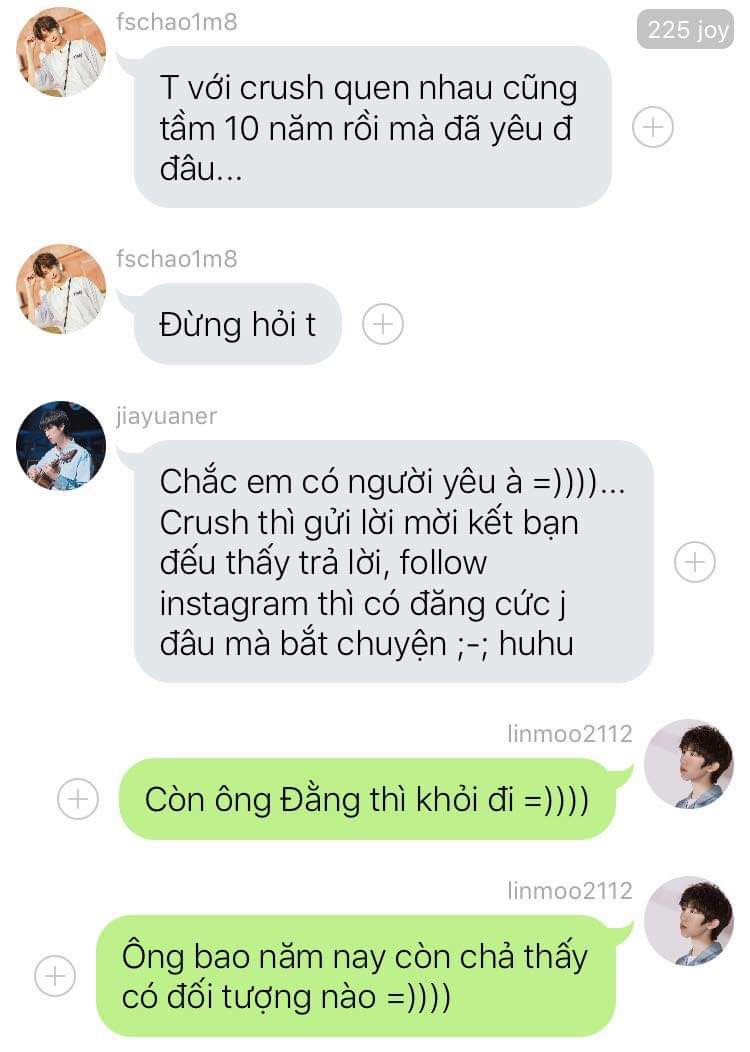The width and height of the screenshot is (750, 1052).
Task: Tap plus icon next to 'Đừng hỏi t' message
Action: point(382,324)
